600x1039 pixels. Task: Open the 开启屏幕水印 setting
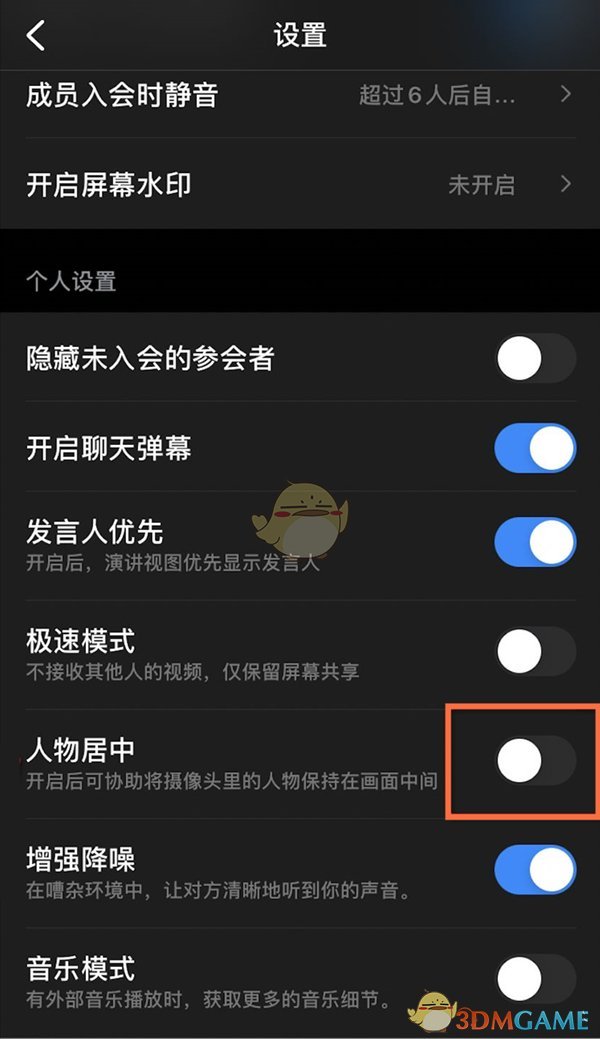[x=300, y=184]
